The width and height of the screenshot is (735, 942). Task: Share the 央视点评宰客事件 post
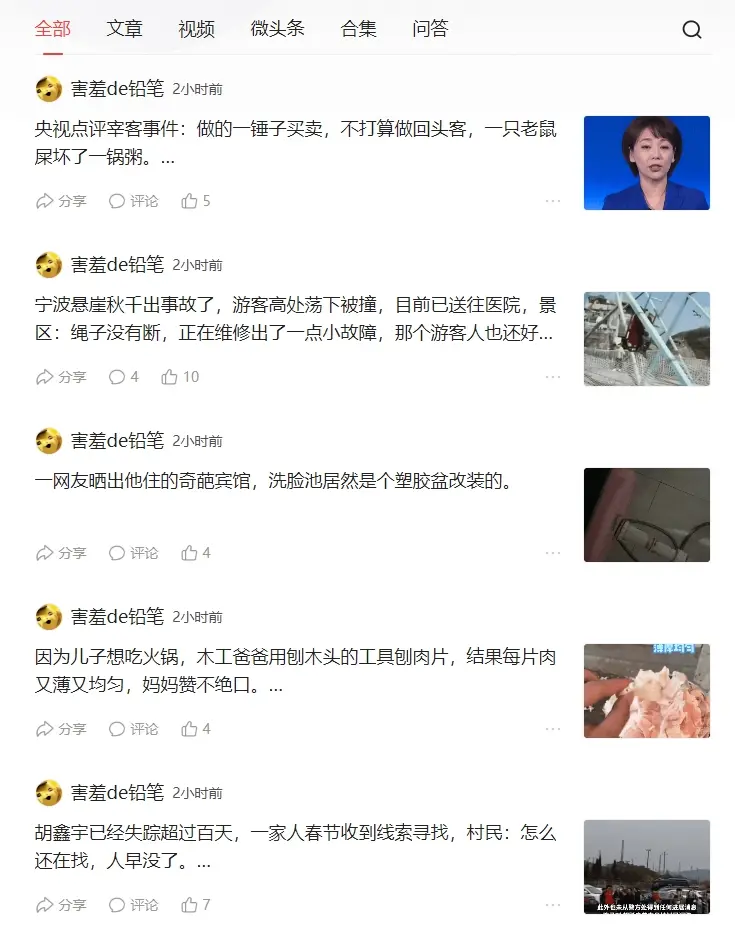[x=61, y=201]
